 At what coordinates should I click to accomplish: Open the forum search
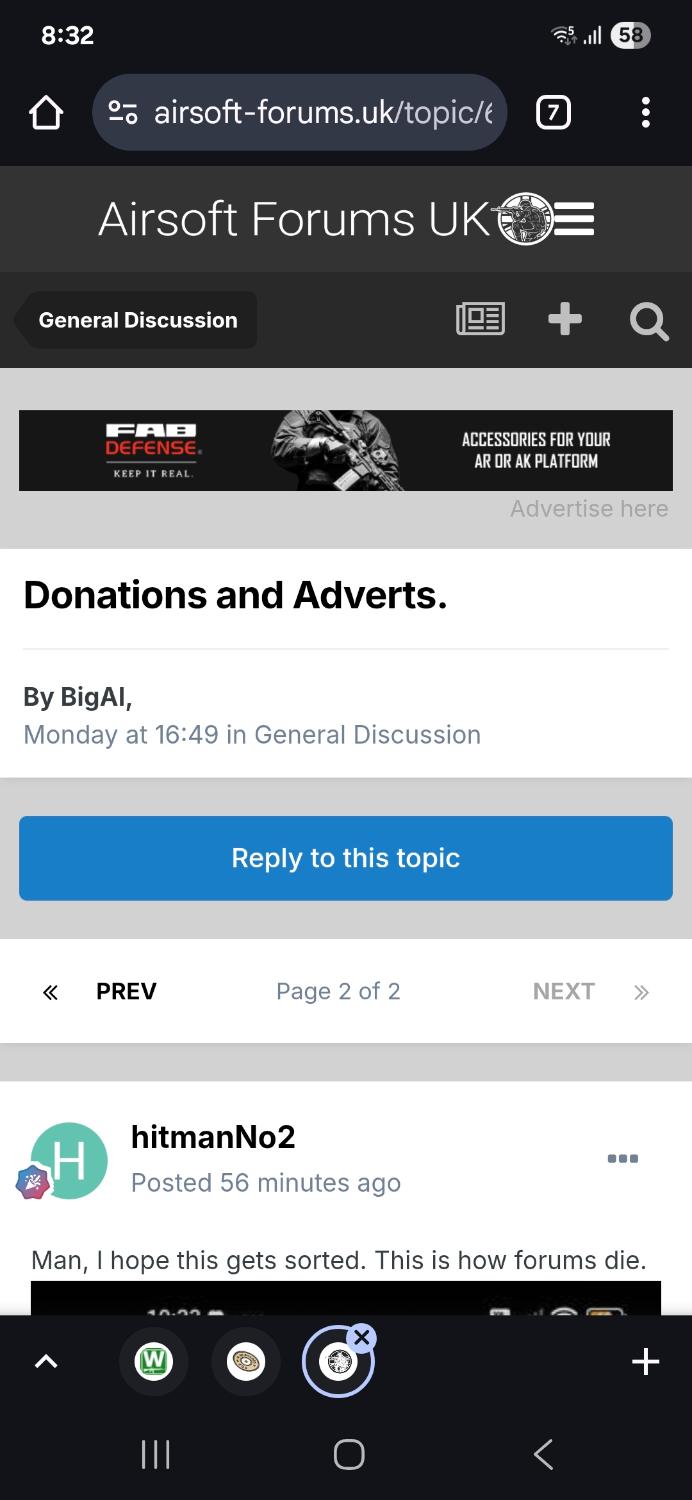tap(649, 321)
